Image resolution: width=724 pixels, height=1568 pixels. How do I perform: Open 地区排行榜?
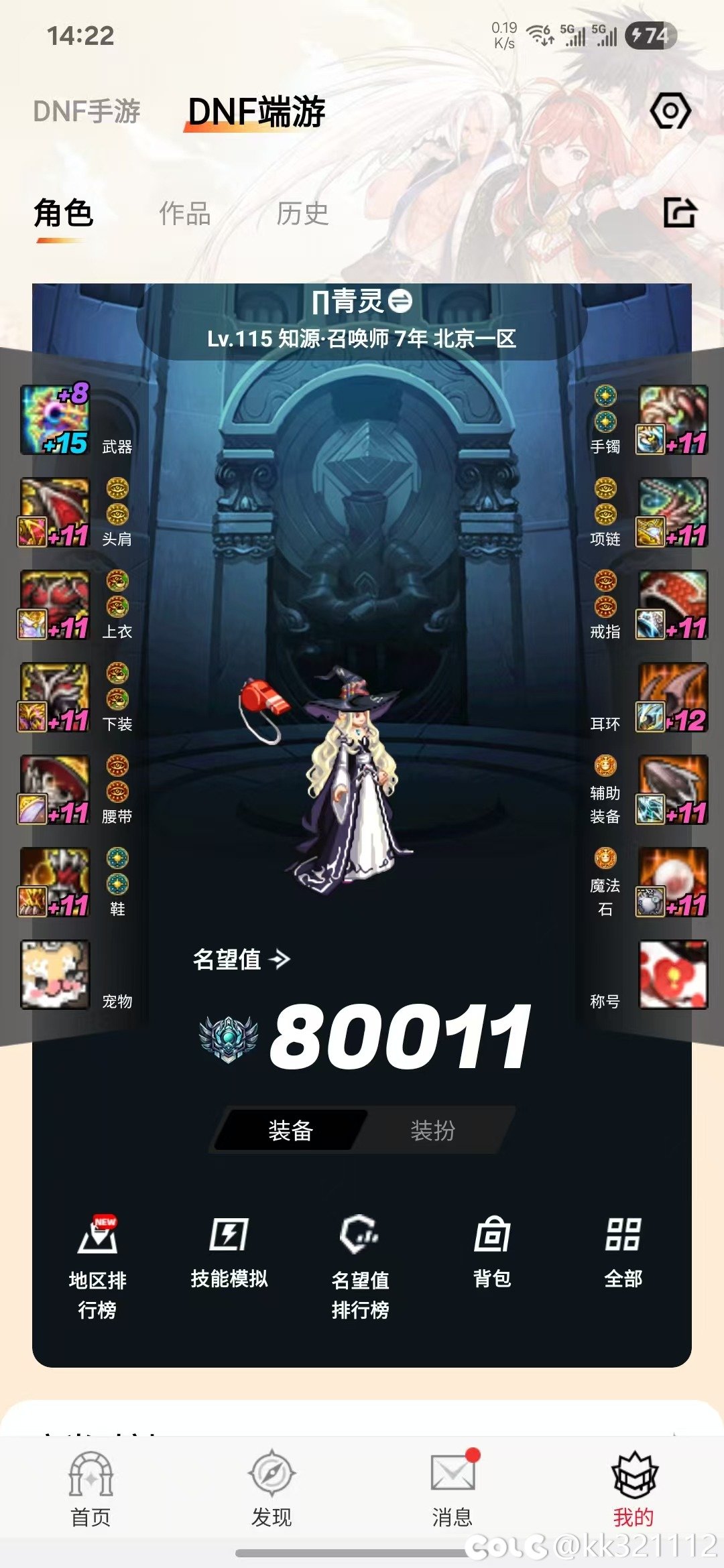coord(97,1266)
